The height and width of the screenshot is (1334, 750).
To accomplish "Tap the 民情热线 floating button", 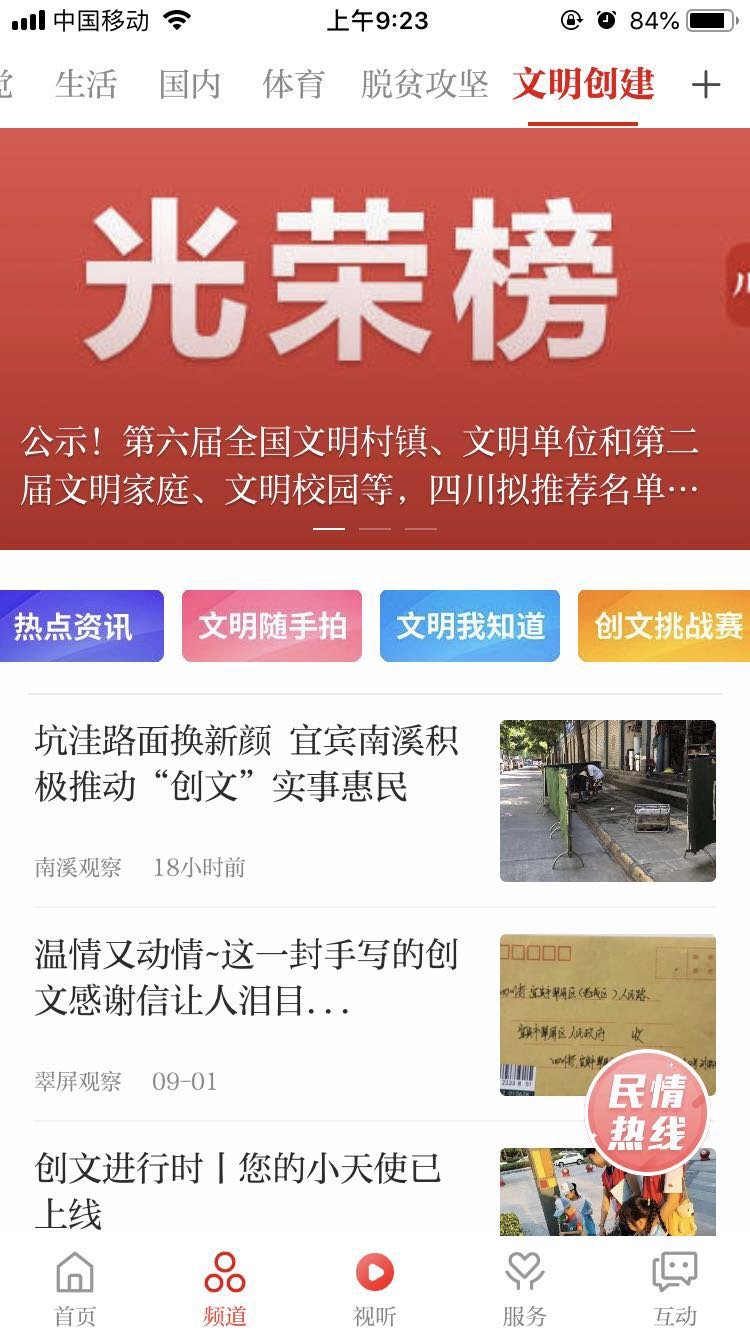I will tap(648, 1112).
